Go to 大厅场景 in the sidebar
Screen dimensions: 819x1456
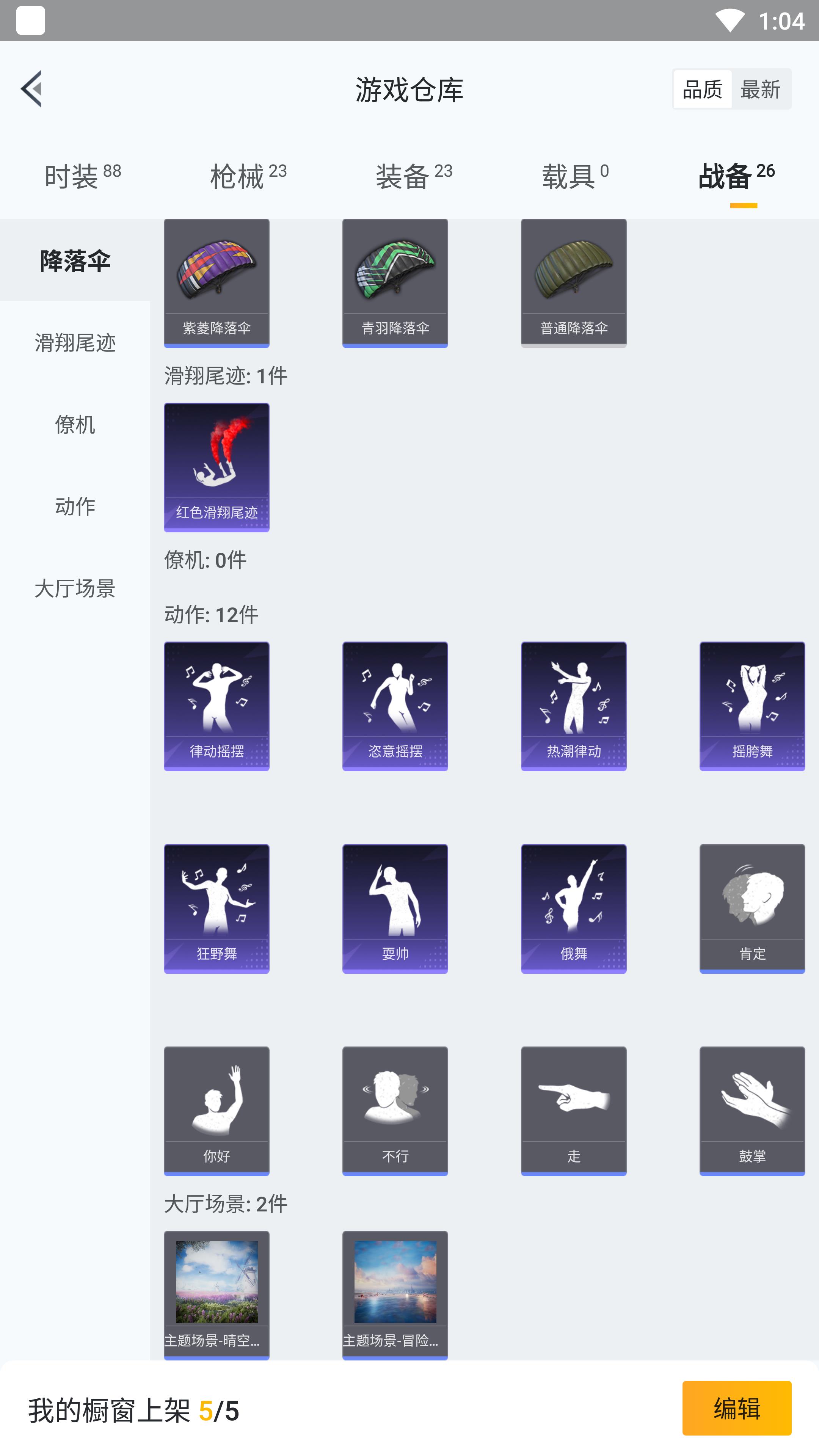pyautogui.click(x=75, y=588)
